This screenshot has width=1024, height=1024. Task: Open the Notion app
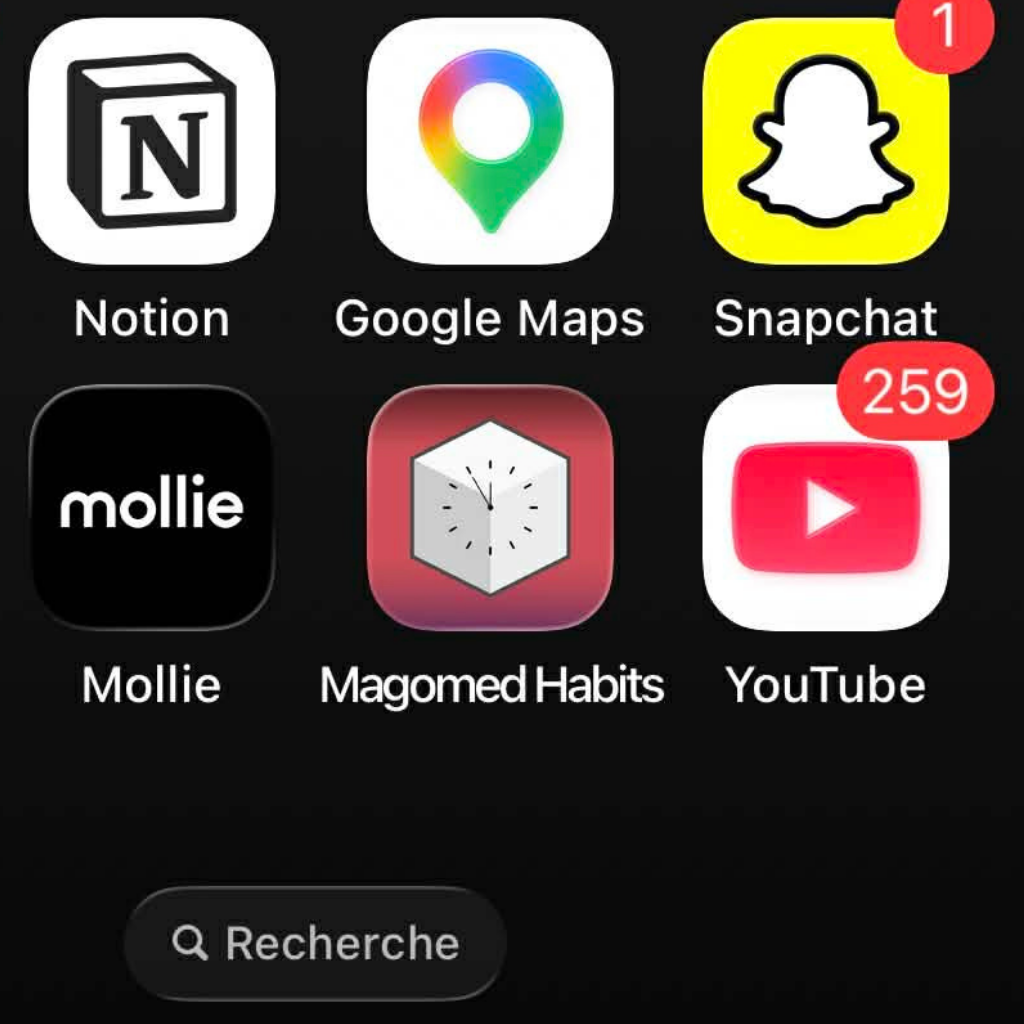tap(152, 141)
